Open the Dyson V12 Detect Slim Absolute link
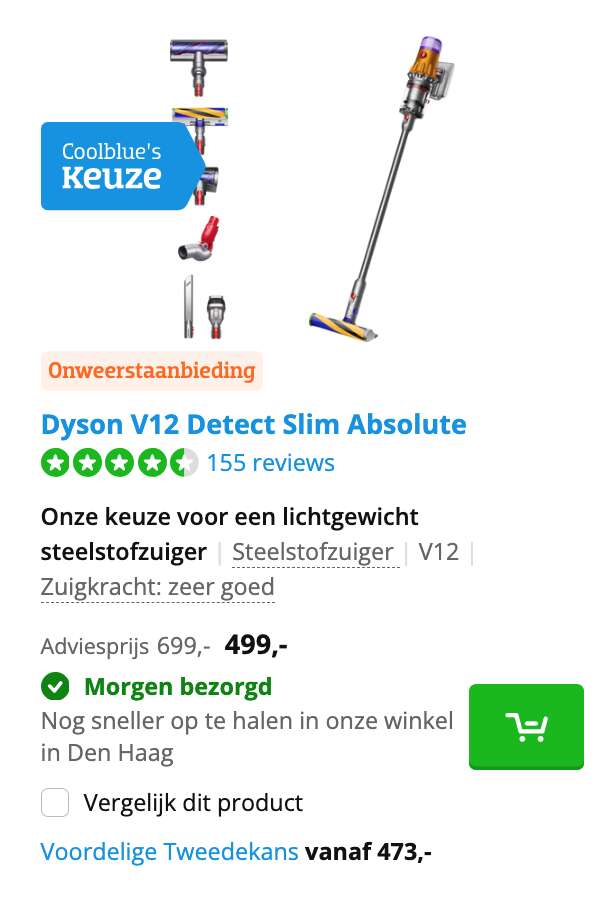Viewport: 610px width, 902px height. click(x=253, y=424)
